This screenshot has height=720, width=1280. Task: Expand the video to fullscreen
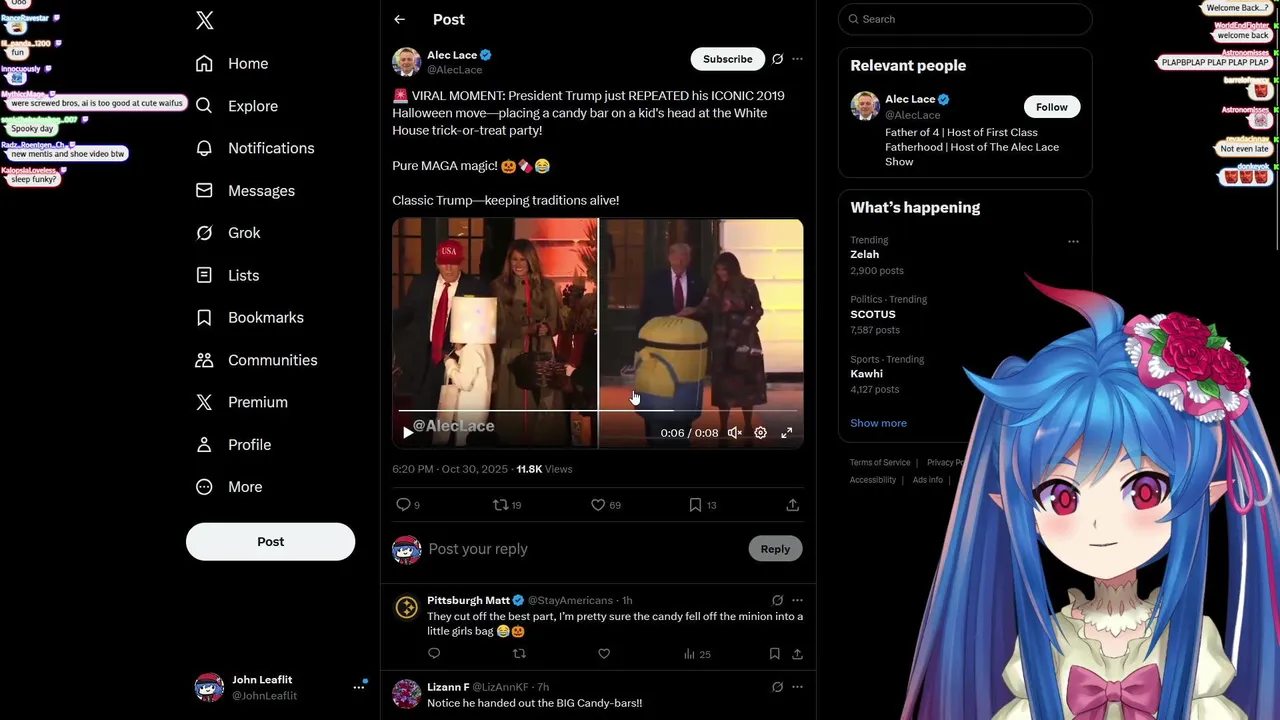(787, 433)
